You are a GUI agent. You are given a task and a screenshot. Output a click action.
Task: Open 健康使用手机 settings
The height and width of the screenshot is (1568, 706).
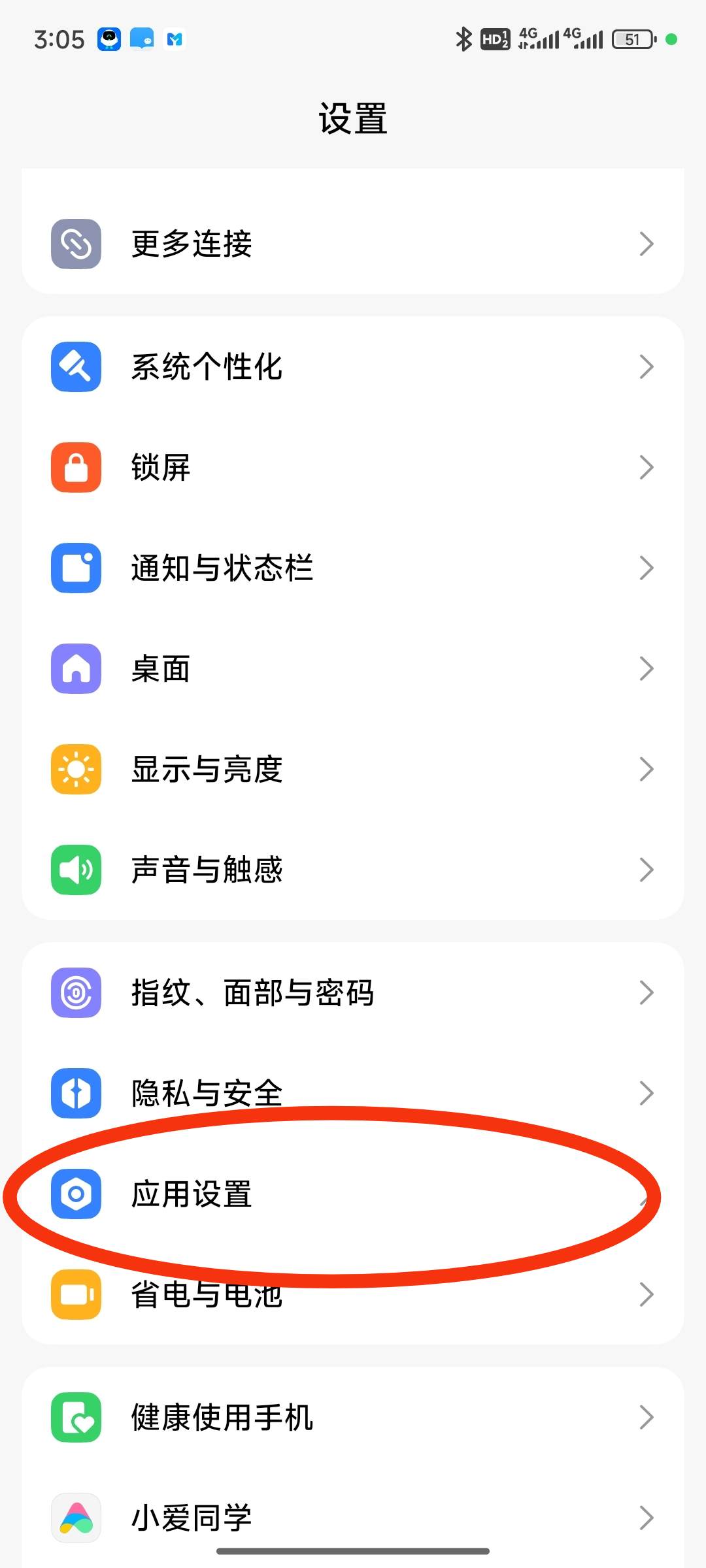[x=353, y=1417]
